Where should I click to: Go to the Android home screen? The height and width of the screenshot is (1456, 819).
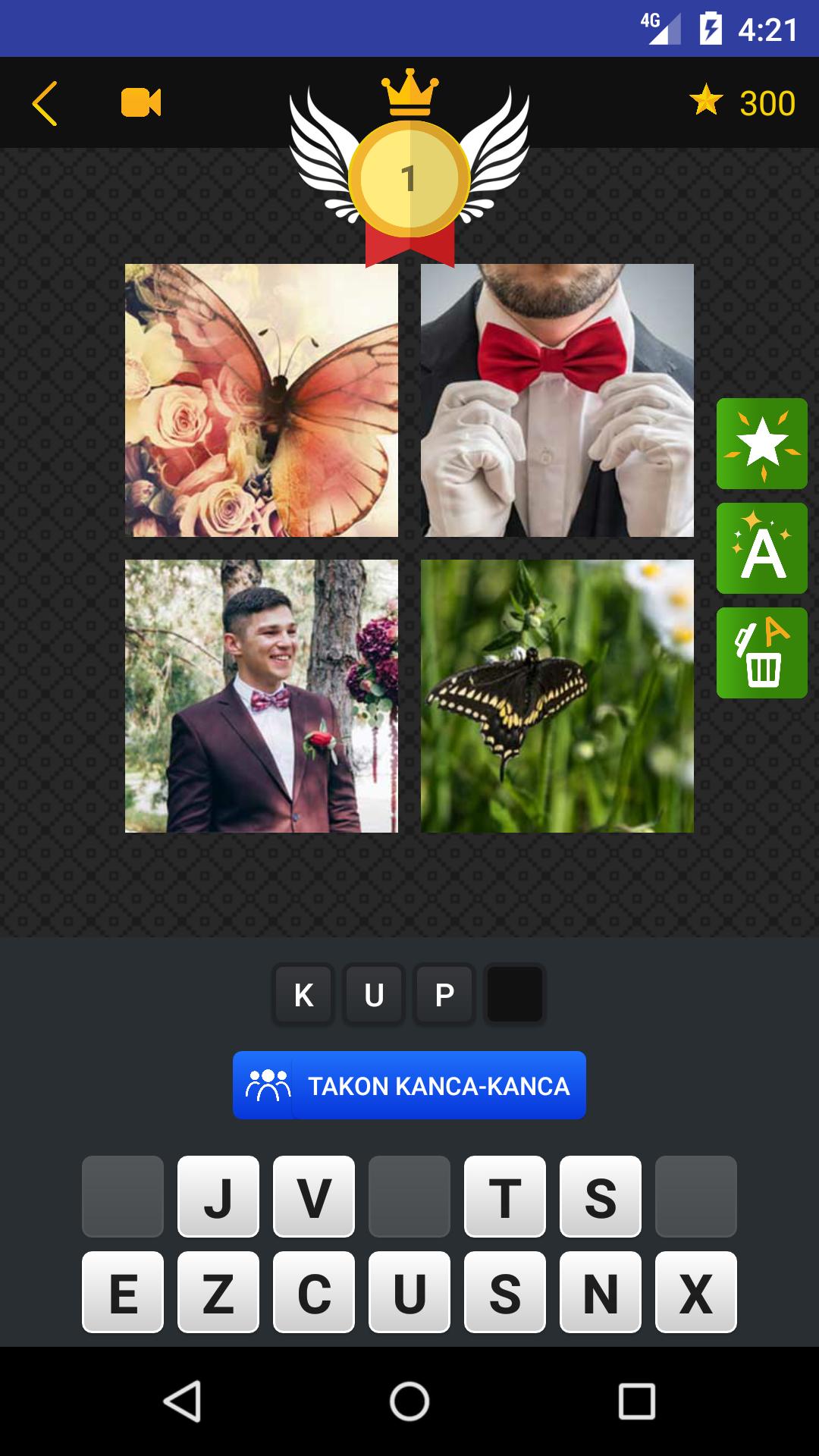[409, 1401]
